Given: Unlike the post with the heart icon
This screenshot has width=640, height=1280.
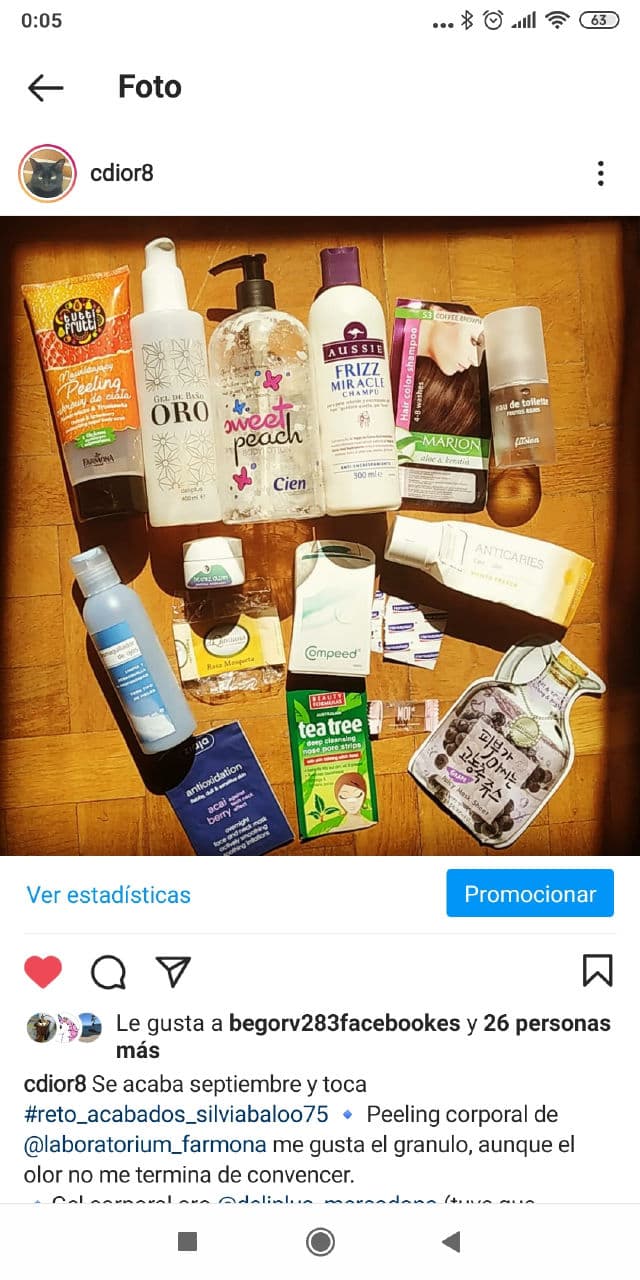Looking at the screenshot, I should [x=43, y=971].
